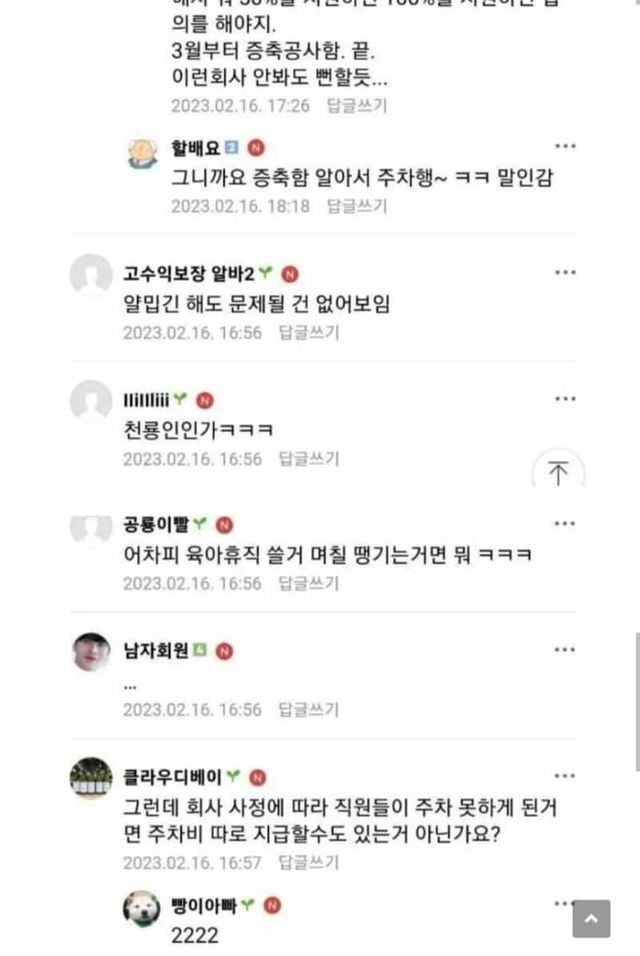Reply to the 17:26 comment about 증축공사
640x956 pixels.
(x=357, y=104)
